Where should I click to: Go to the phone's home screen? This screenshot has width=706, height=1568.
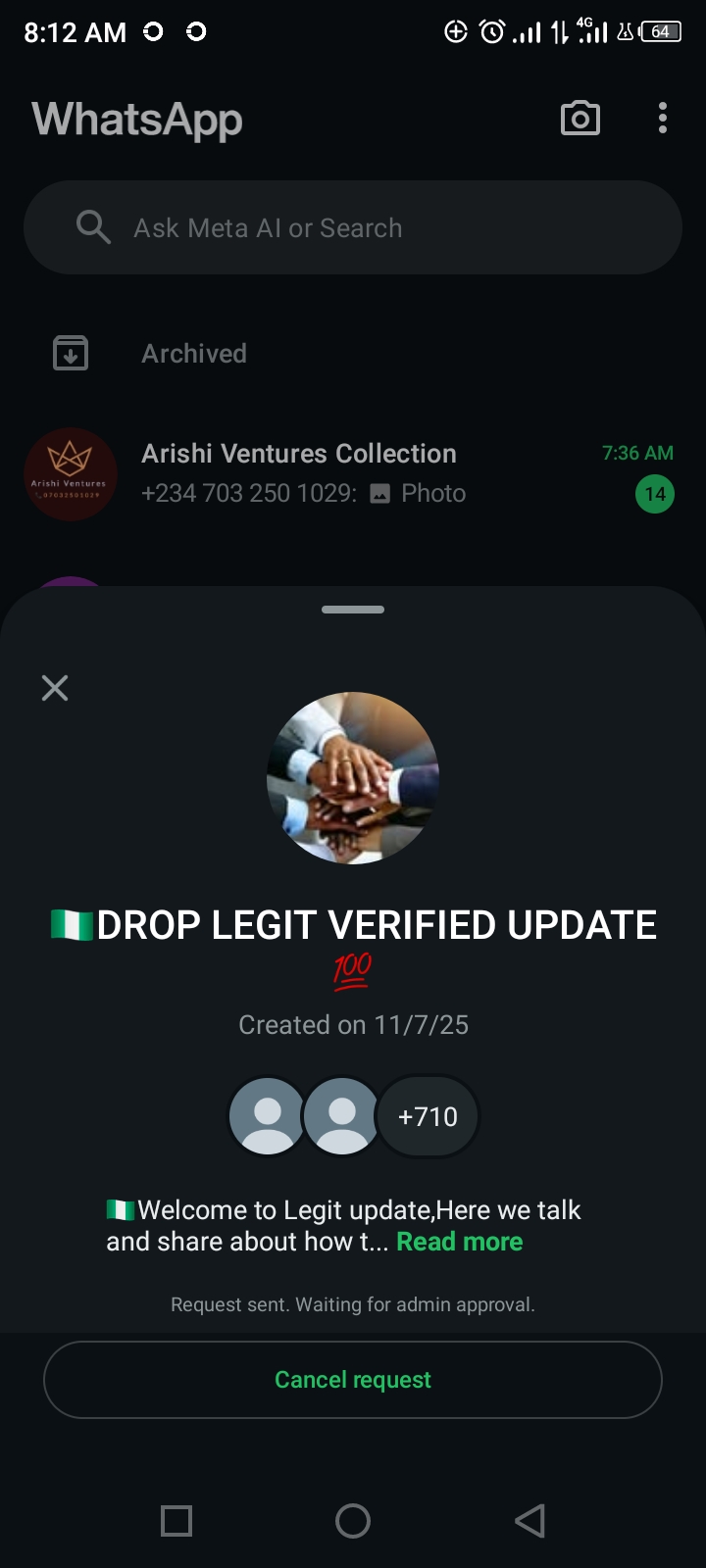pos(353,1521)
